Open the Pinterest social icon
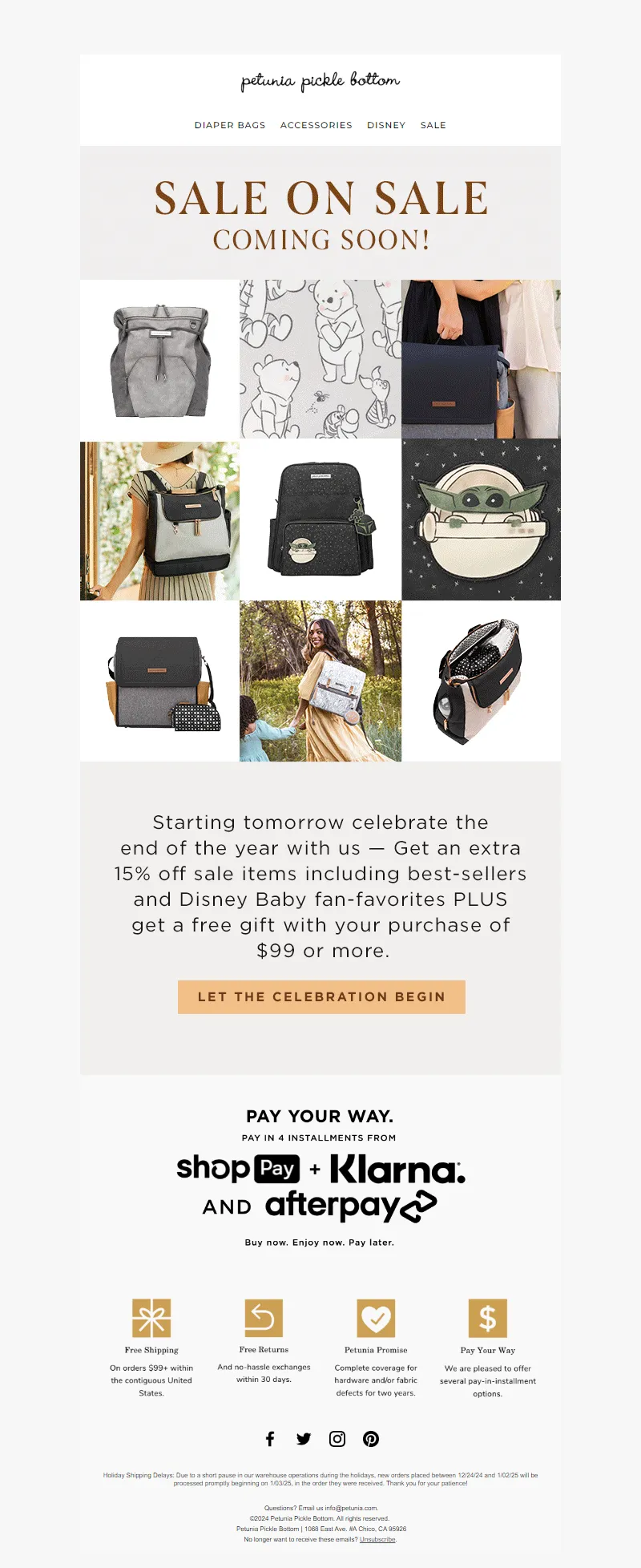The image size is (641, 1568). [x=371, y=1439]
